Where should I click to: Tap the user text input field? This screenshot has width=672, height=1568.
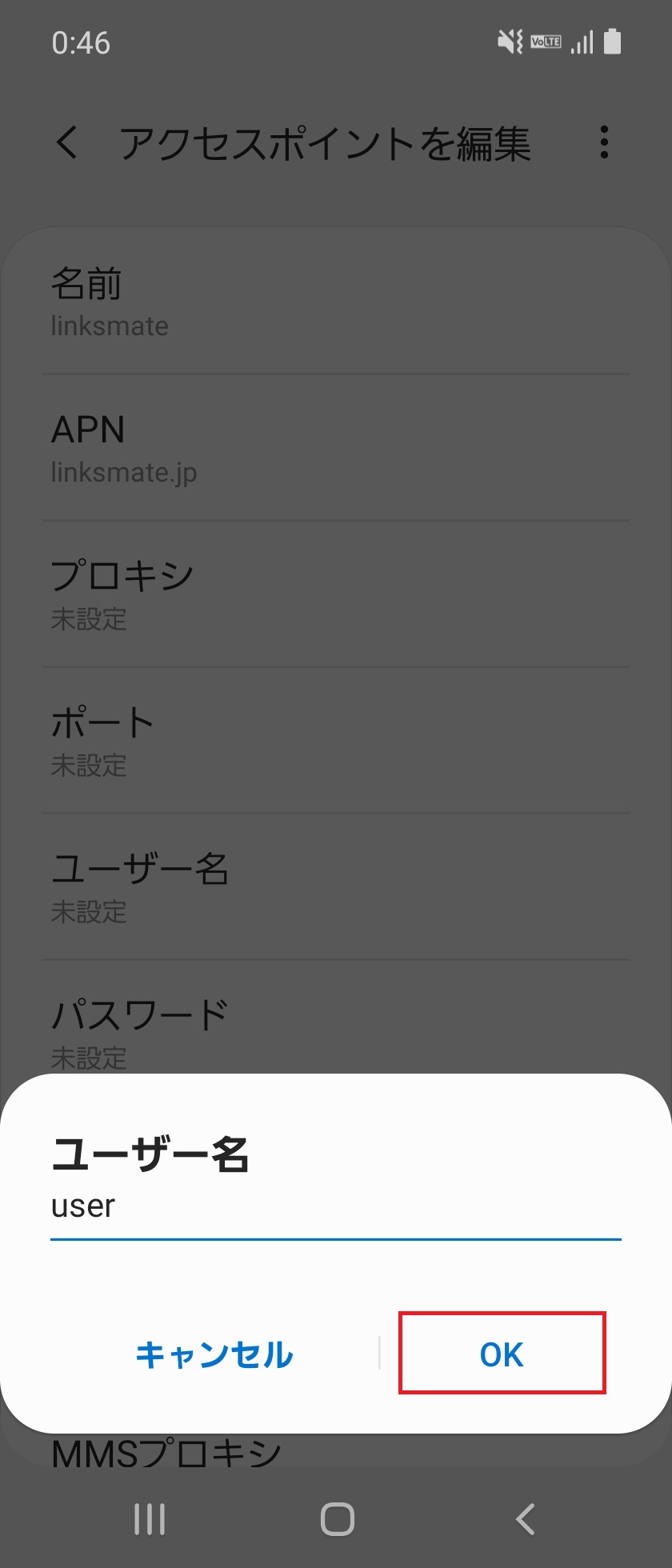[336, 1206]
